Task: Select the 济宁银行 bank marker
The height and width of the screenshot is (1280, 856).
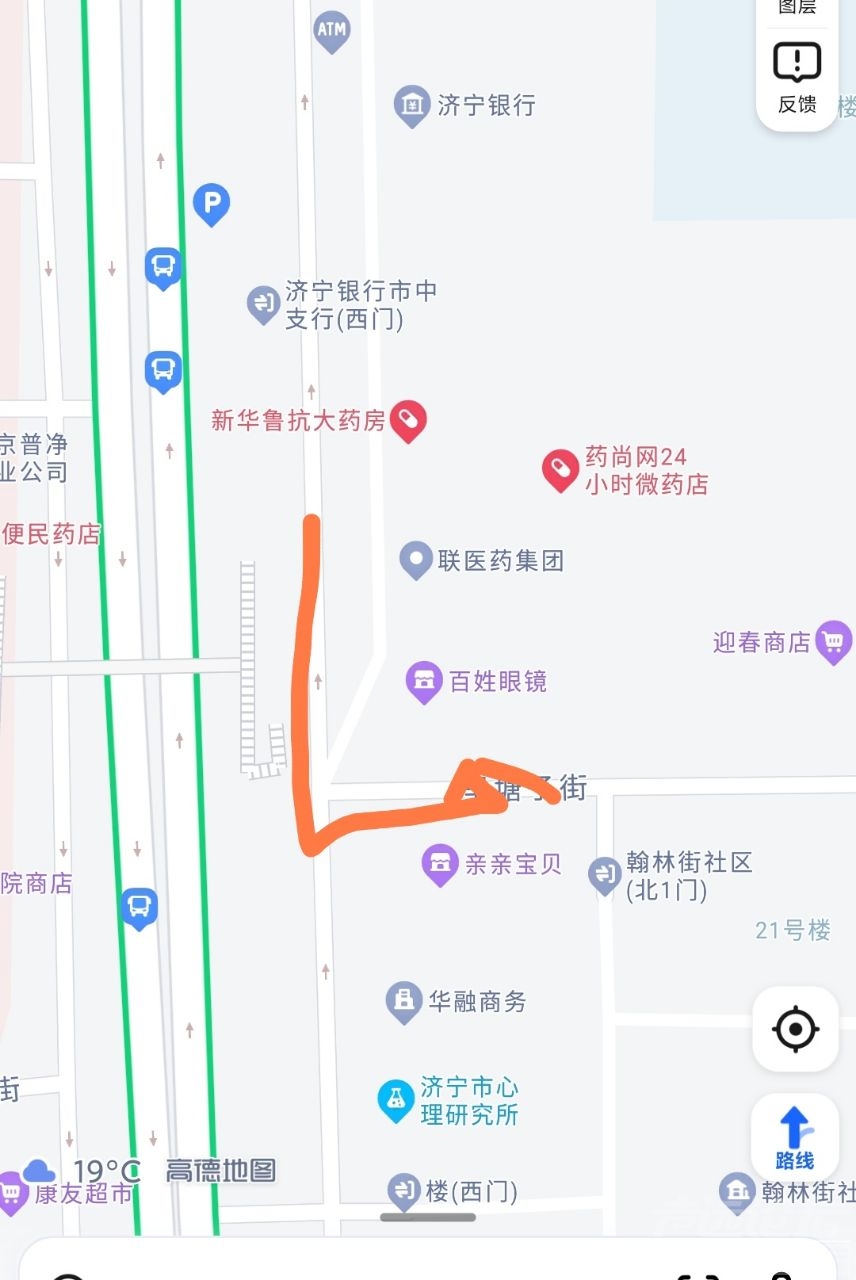Action: 412,105
